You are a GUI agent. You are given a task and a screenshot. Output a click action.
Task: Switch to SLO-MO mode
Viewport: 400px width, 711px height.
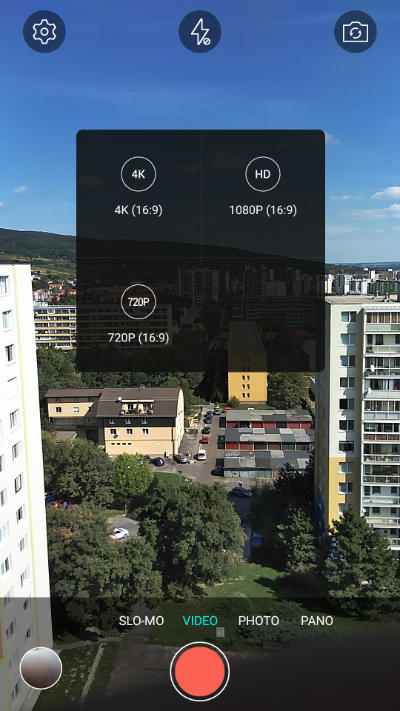click(x=141, y=621)
